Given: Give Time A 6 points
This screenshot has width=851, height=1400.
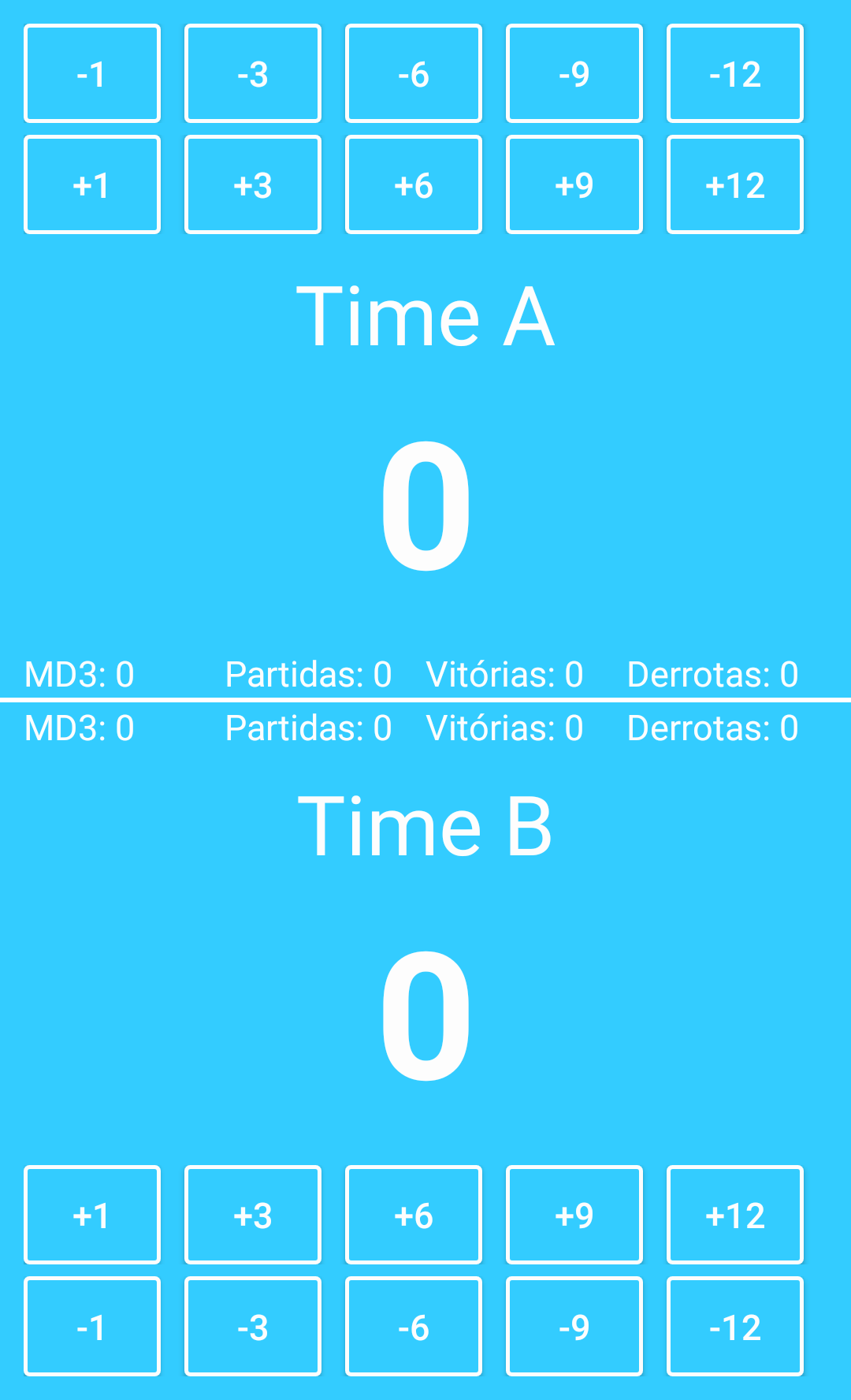Looking at the screenshot, I should point(414,184).
